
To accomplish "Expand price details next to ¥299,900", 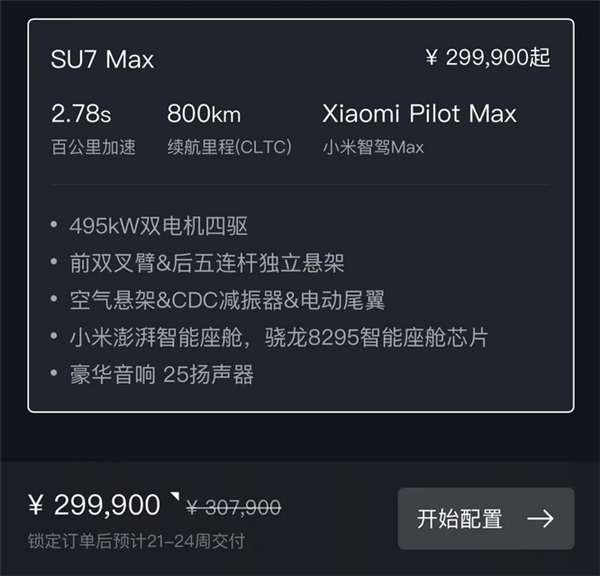I will click(174, 497).
